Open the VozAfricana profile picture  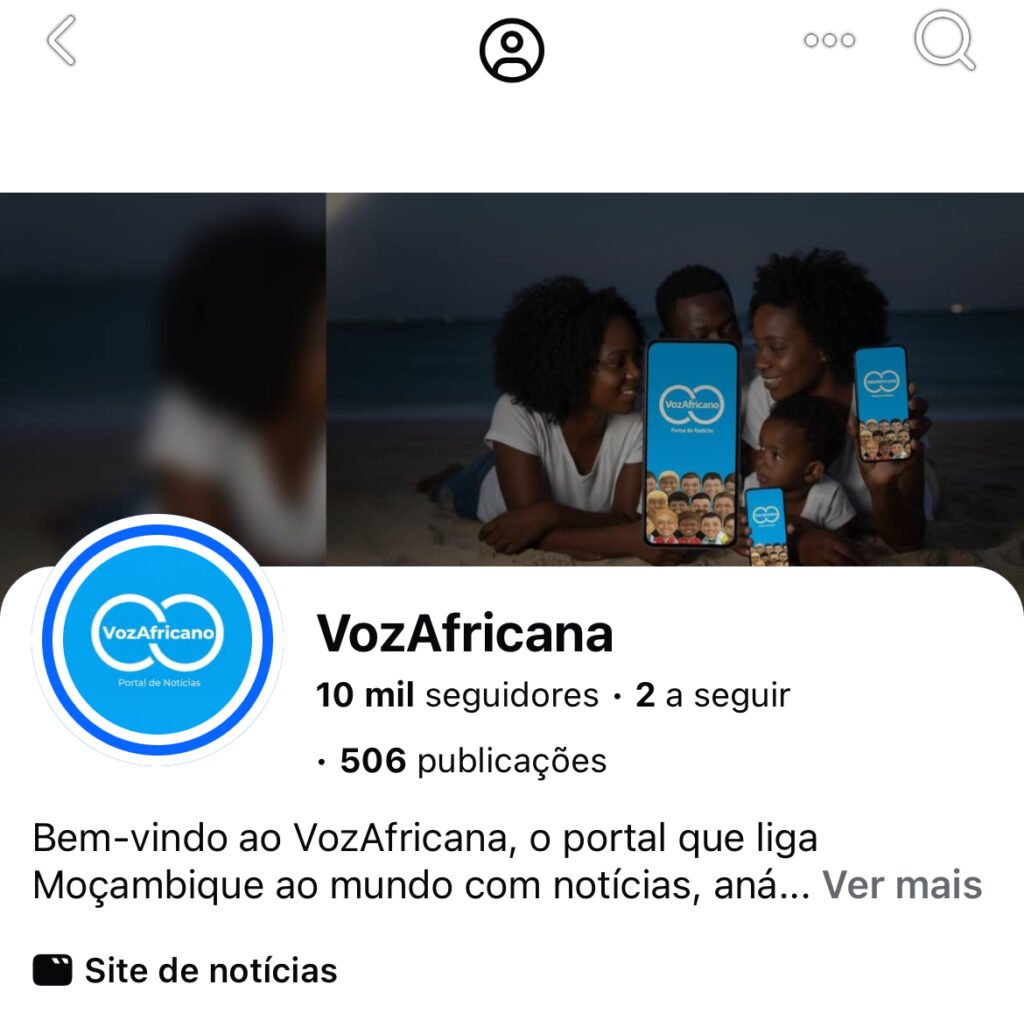click(158, 640)
